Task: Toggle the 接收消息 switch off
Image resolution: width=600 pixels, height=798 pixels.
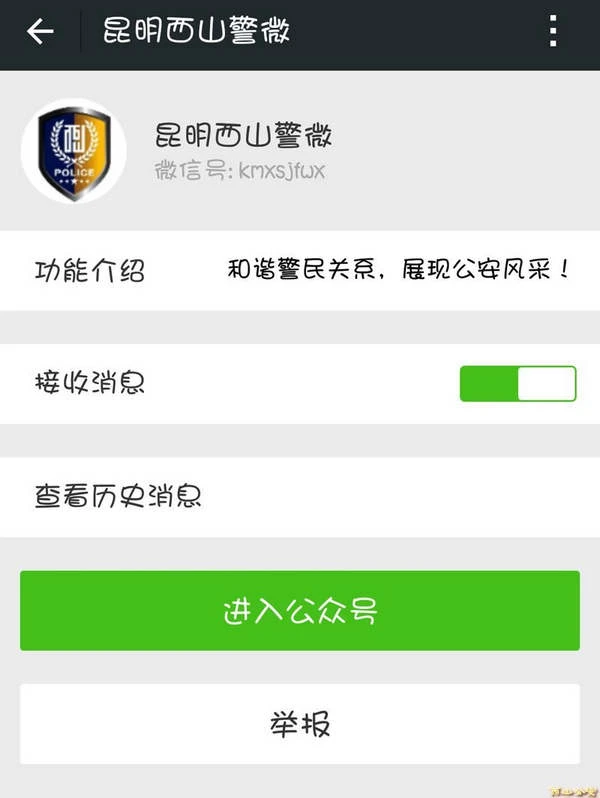Action: (518, 384)
